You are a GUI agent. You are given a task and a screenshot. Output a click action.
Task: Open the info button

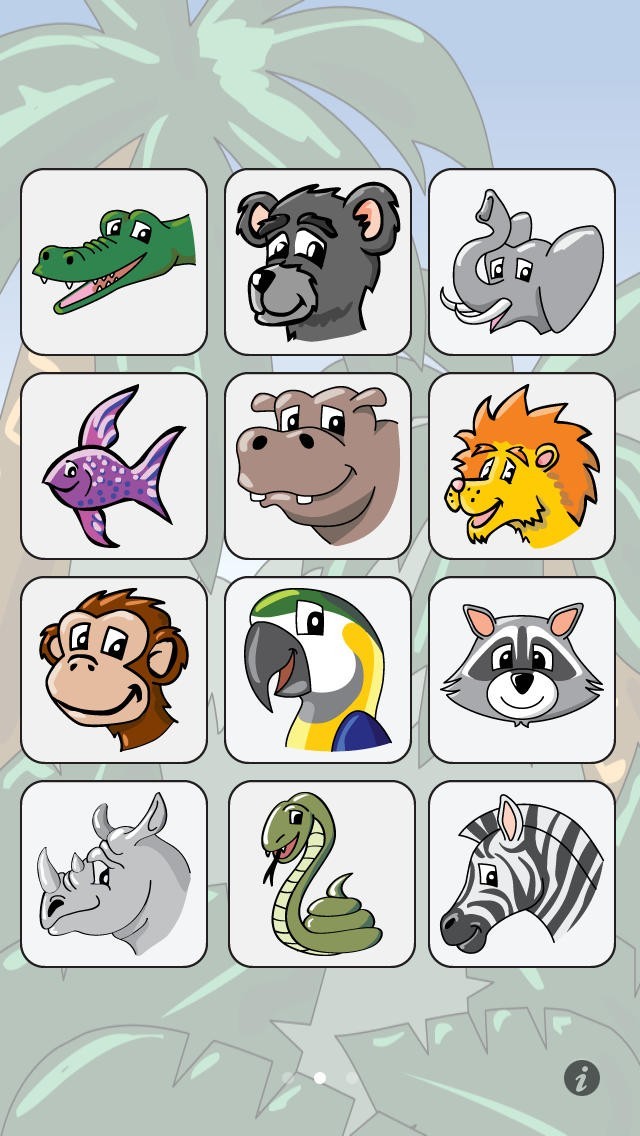pos(582,1077)
